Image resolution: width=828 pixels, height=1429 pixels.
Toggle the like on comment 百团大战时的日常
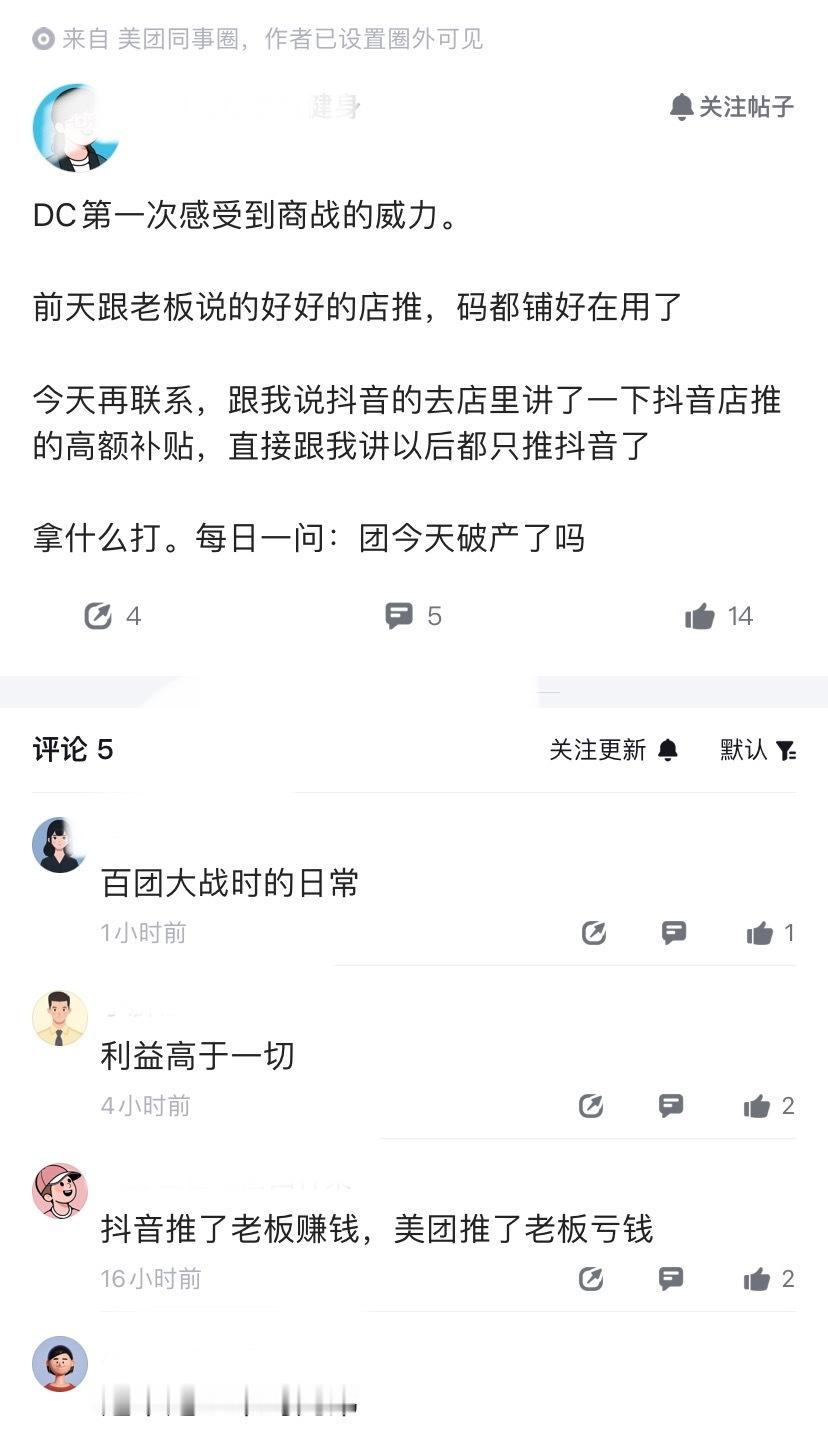pyautogui.click(x=758, y=932)
